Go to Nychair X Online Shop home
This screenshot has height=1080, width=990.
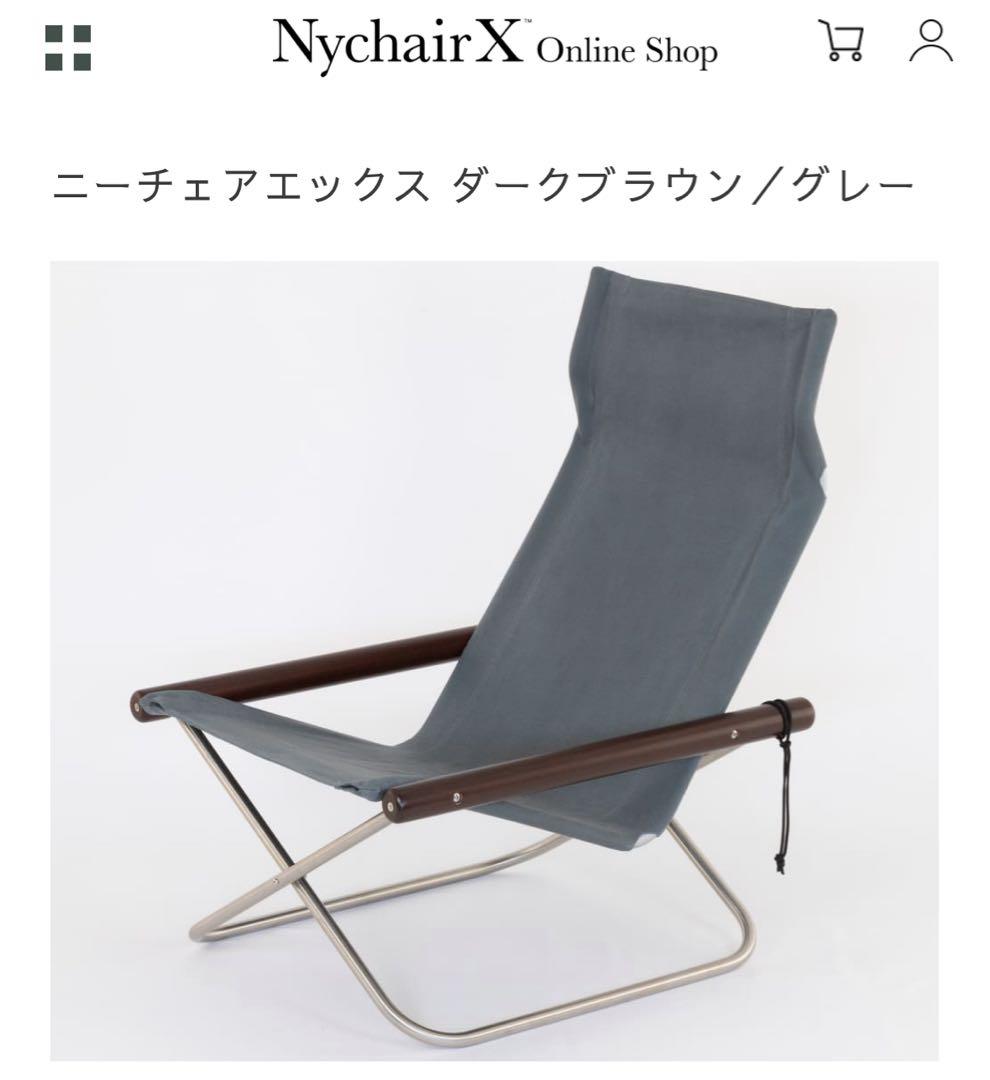494,45
